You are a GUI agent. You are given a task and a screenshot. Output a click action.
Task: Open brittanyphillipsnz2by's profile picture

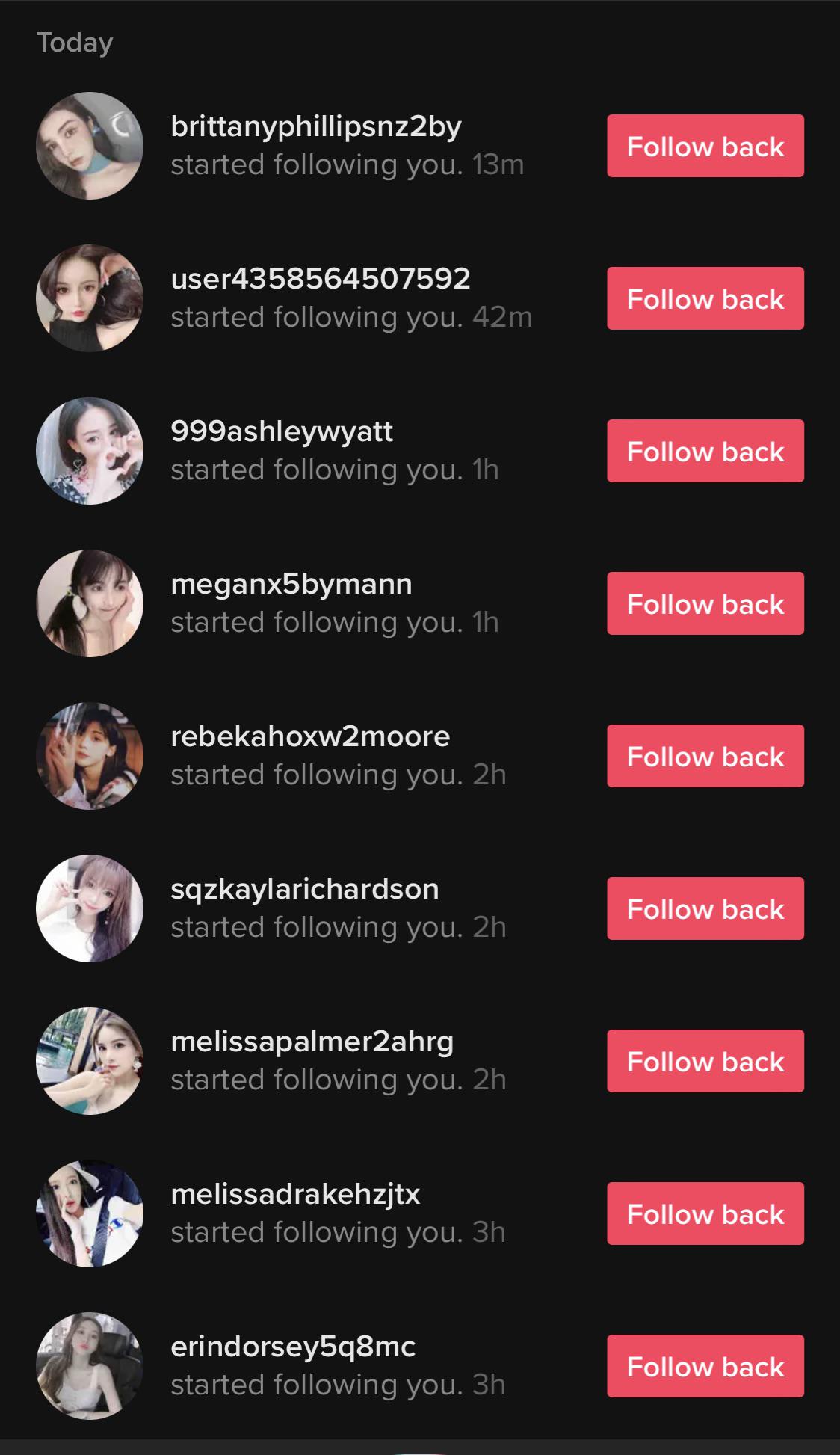(90, 146)
